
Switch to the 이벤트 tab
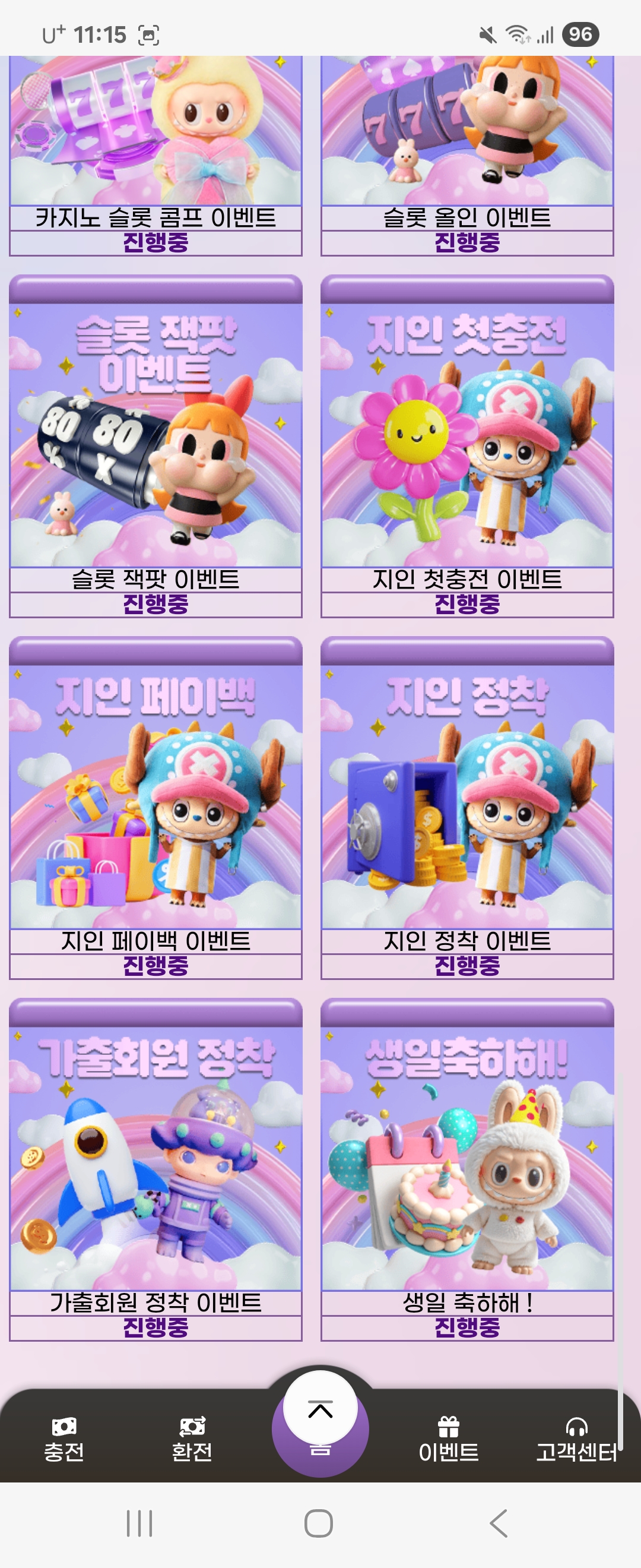[x=449, y=1440]
